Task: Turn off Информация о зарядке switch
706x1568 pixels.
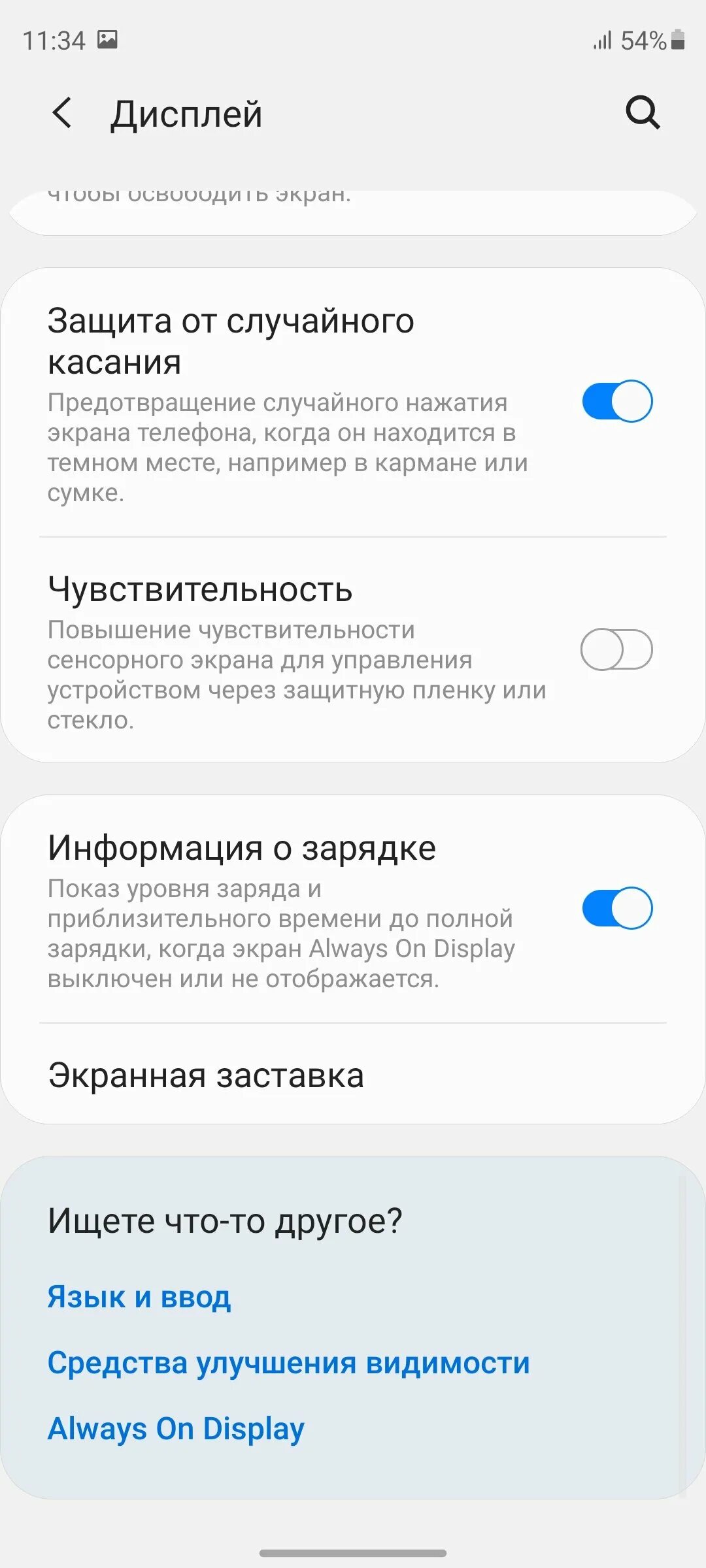Action: tap(617, 908)
